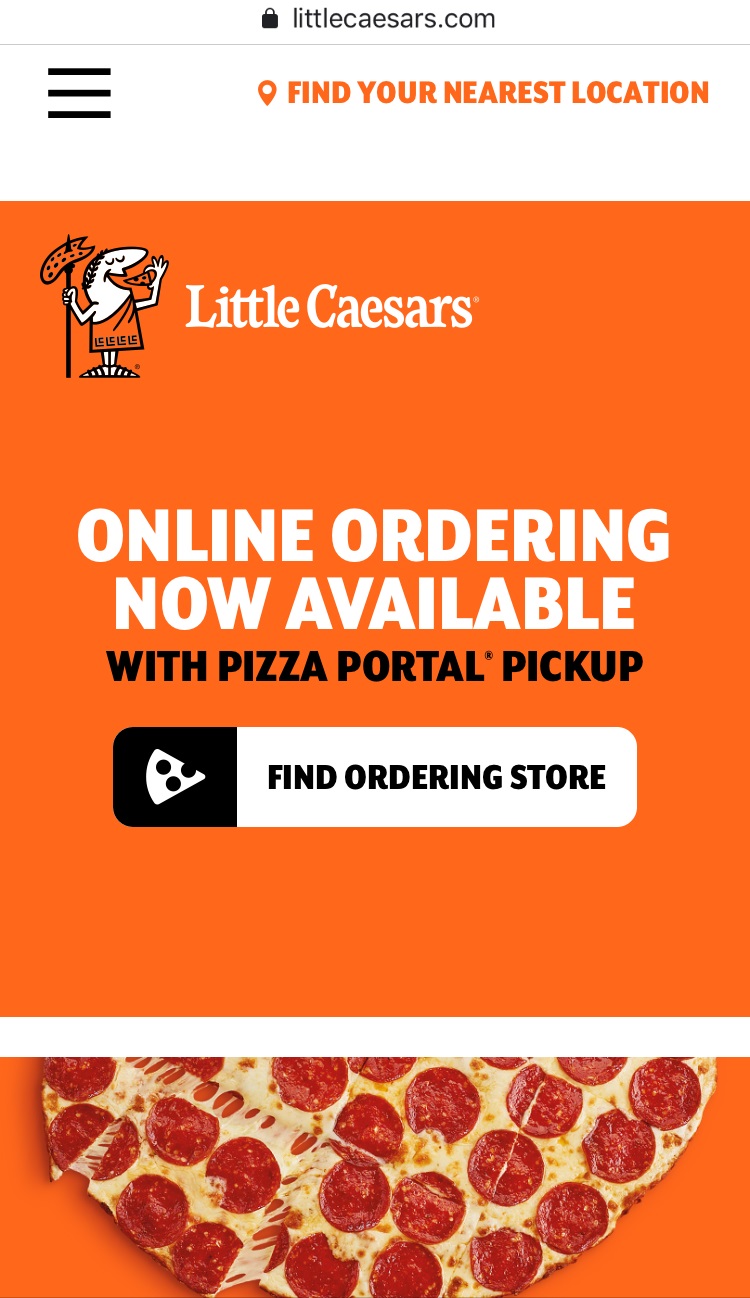Open the pepperoni pizza banner

coord(375,1175)
